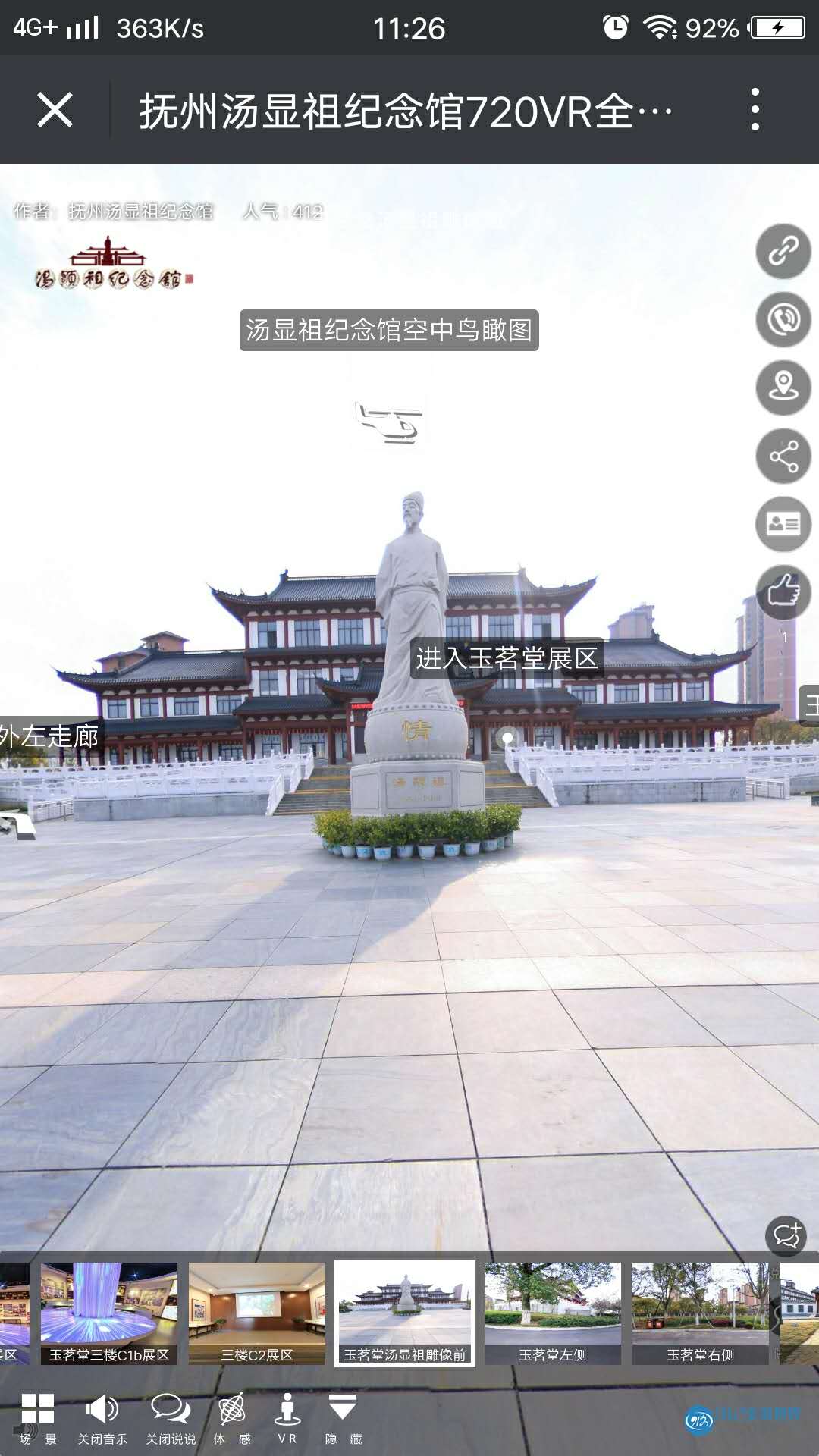819x1456 pixels.
Task: Select 三楼C2展区 scene thumbnail
Action: 257,1313
